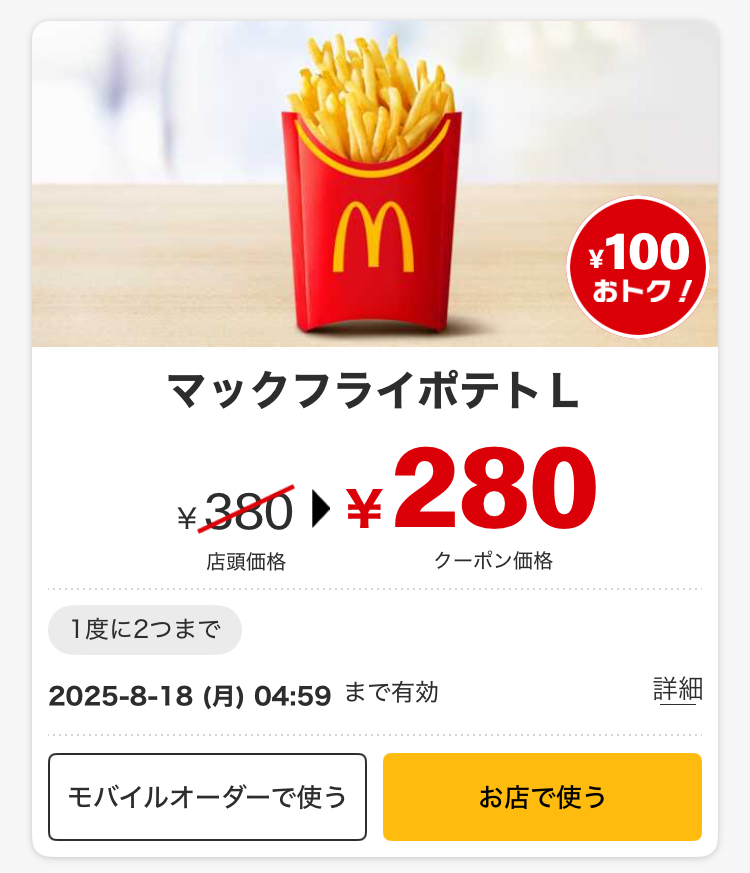The height and width of the screenshot is (873, 750).
Task: Open the 詳細 details link
Action: [677, 689]
